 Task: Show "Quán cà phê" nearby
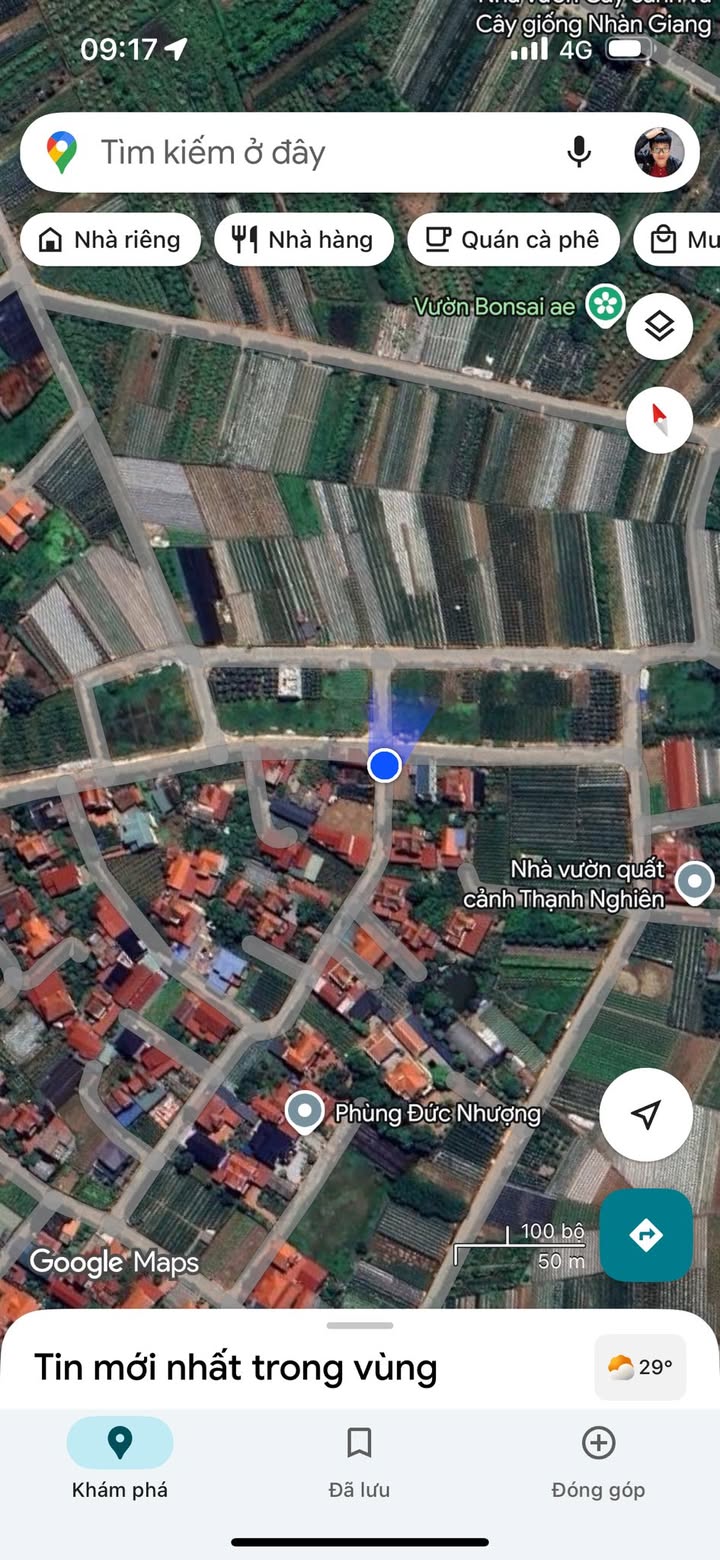click(x=513, y=240)
